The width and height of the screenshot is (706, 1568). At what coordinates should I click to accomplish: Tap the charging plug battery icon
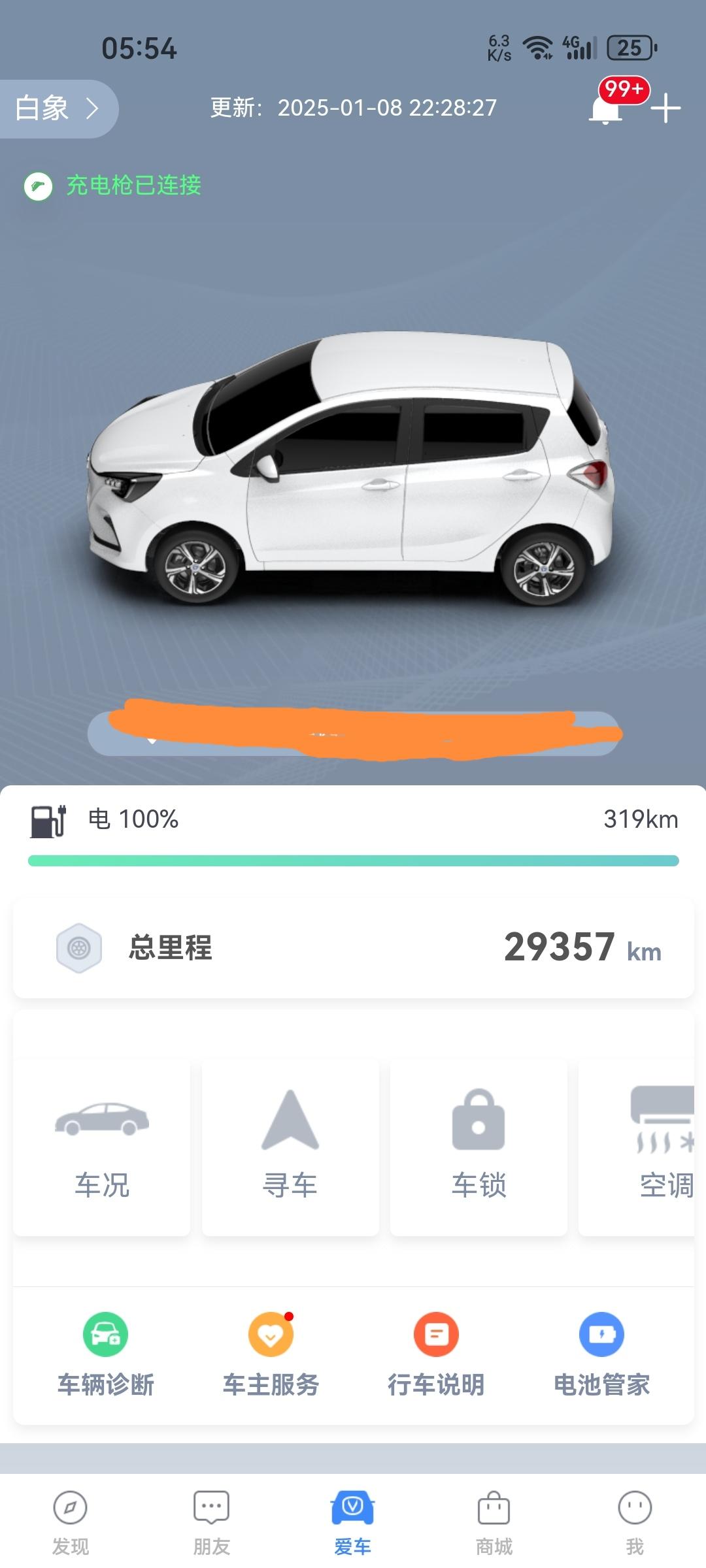(47, 820)
